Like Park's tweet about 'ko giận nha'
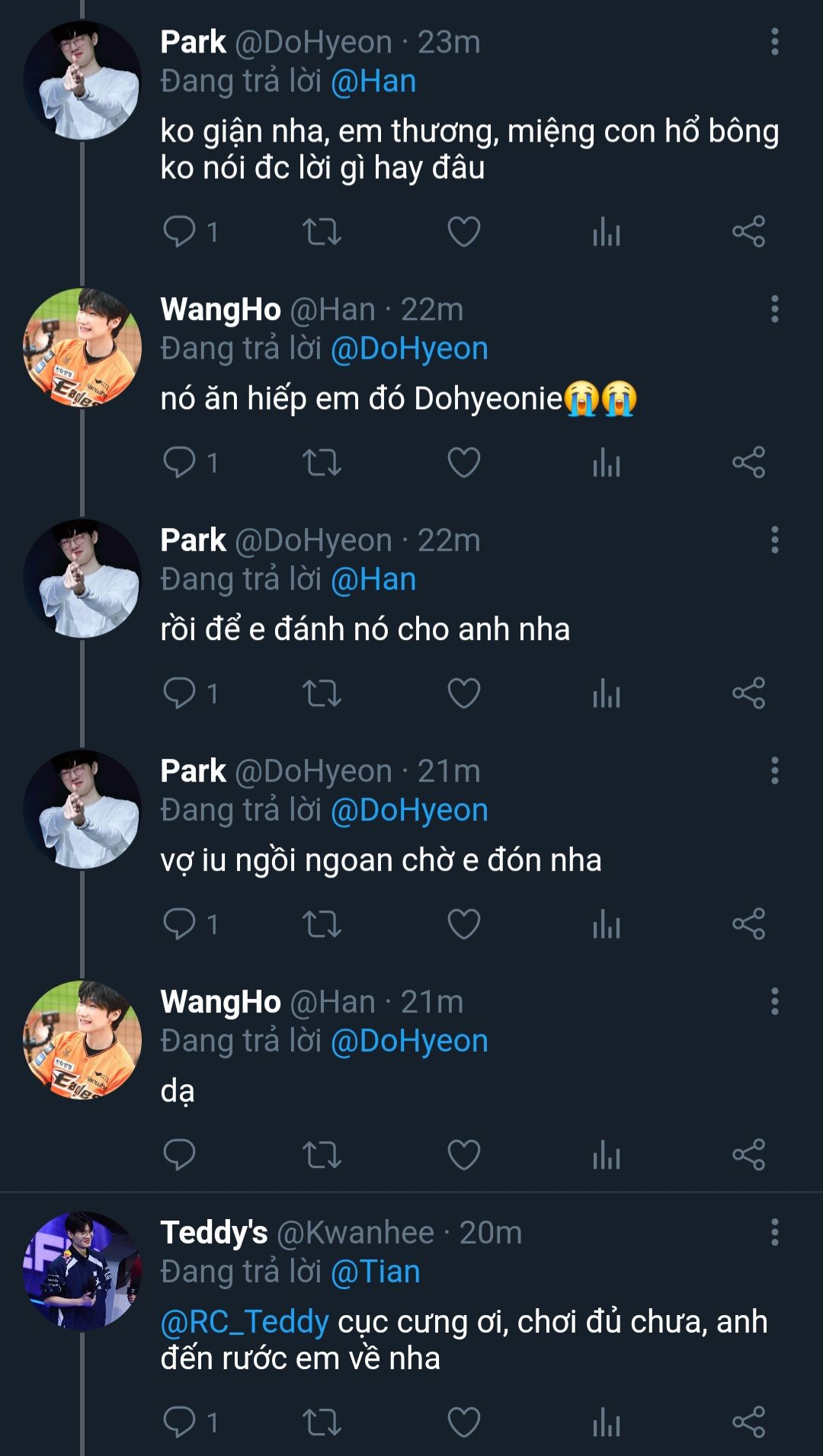The width and height of the screenshot is (823, 1456). [x=463, y=232]
